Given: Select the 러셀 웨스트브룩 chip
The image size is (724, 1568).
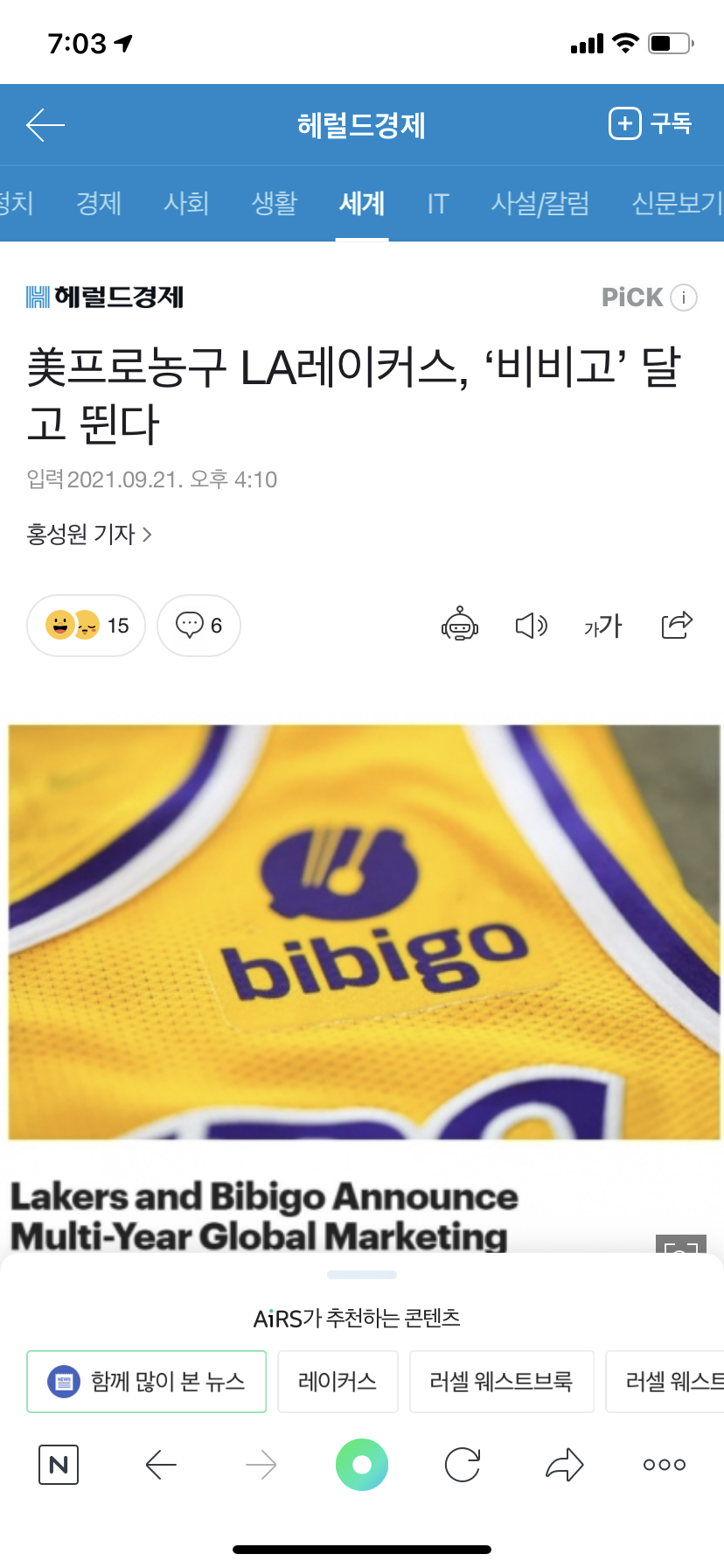Looking at the screenshot, I should click(x=501, y=1382).
